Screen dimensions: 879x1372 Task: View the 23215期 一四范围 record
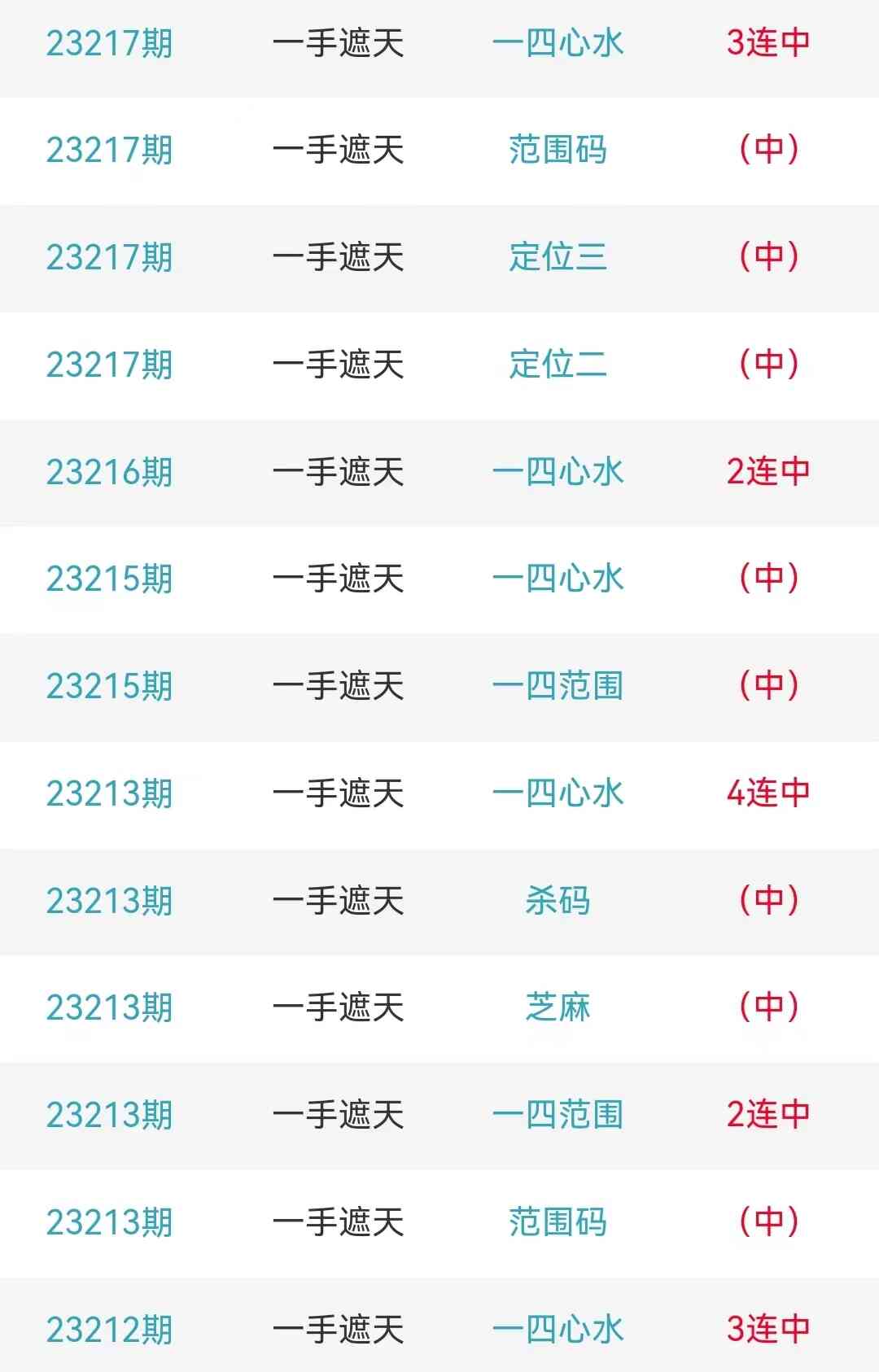[x=558, y=686]
